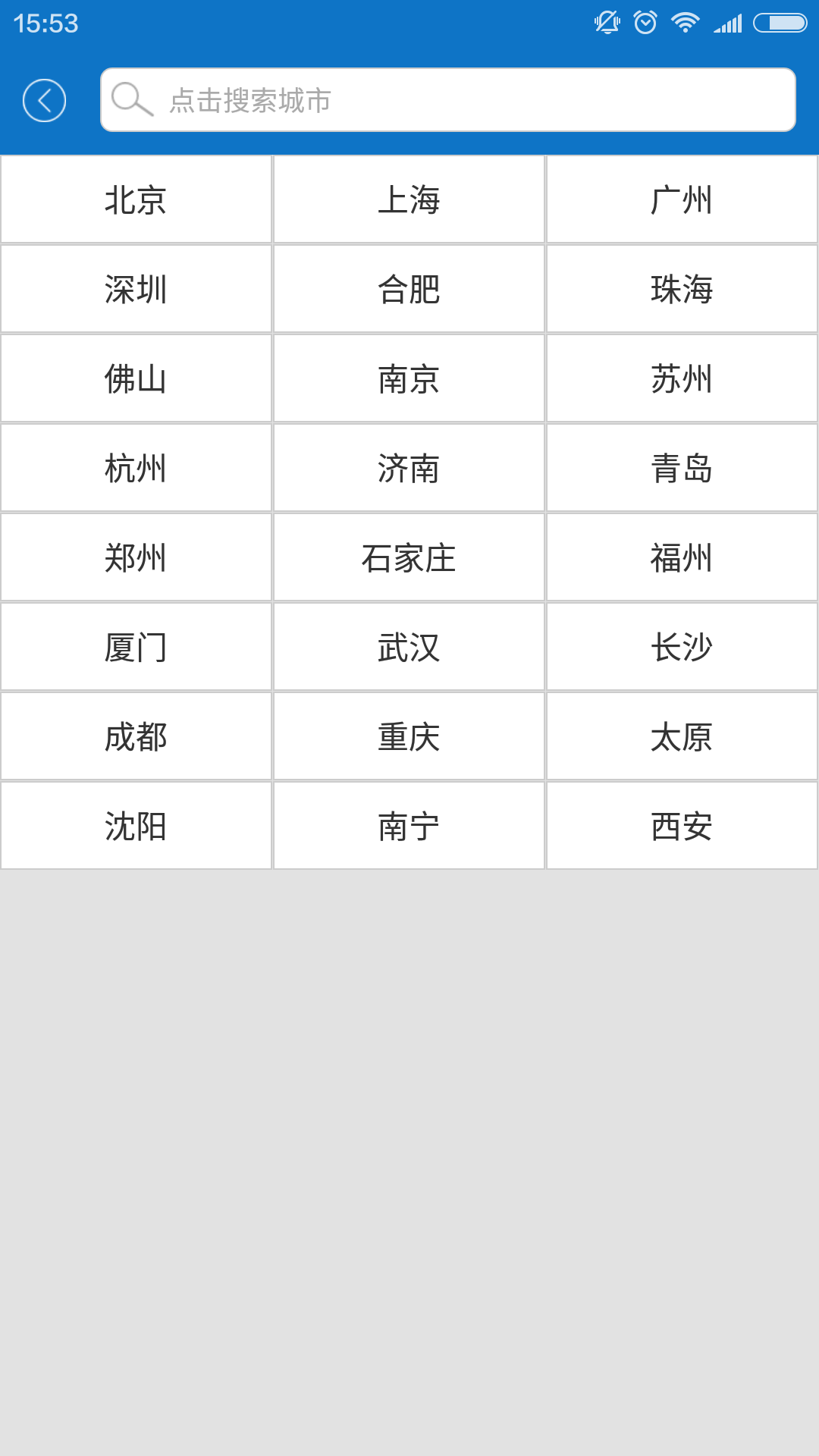Select the city 北京
Viewport: 819px width, 1456px height.
(136, 199)
